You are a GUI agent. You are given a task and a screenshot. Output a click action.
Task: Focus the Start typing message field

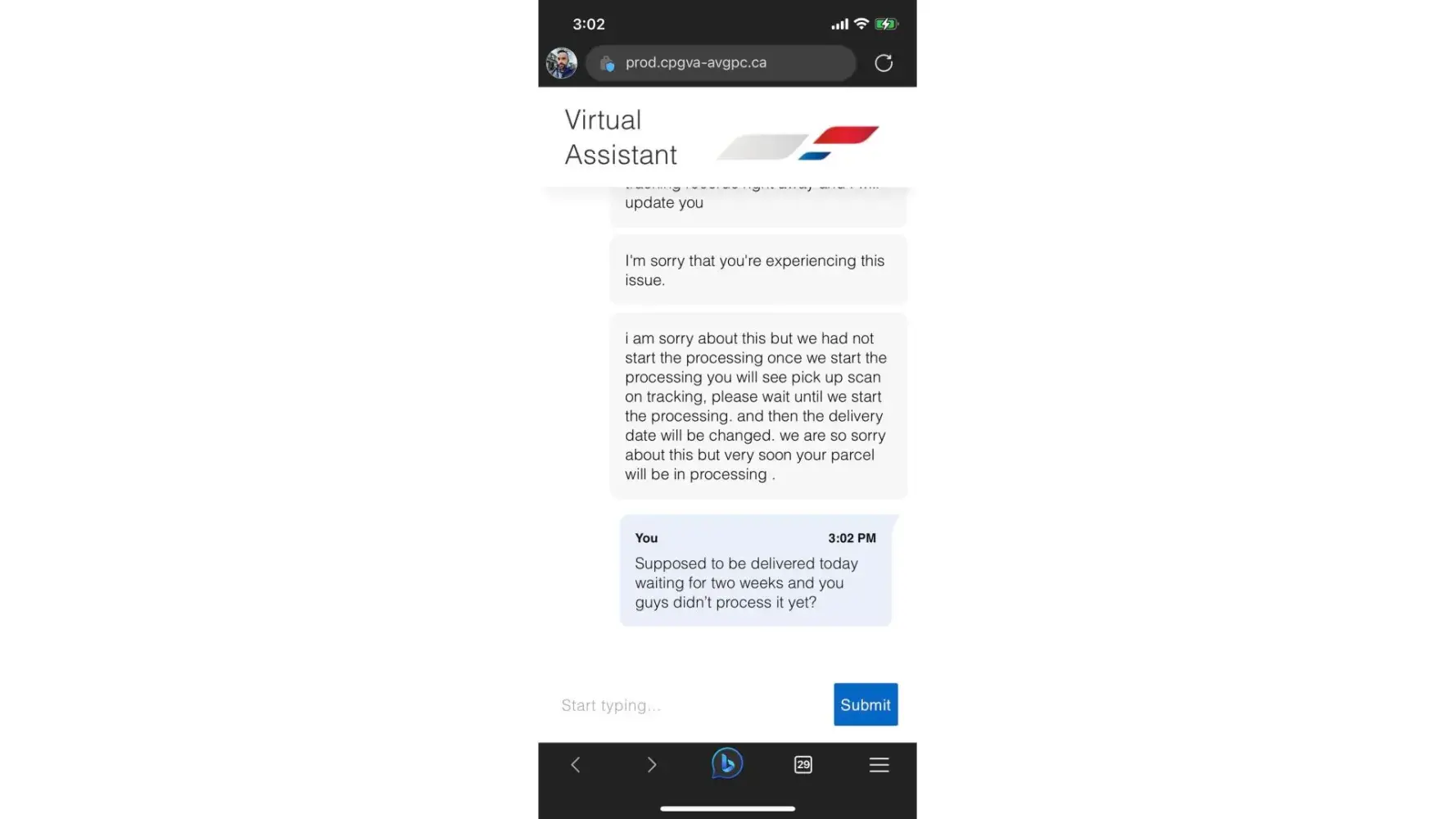(x=688, y=705)
